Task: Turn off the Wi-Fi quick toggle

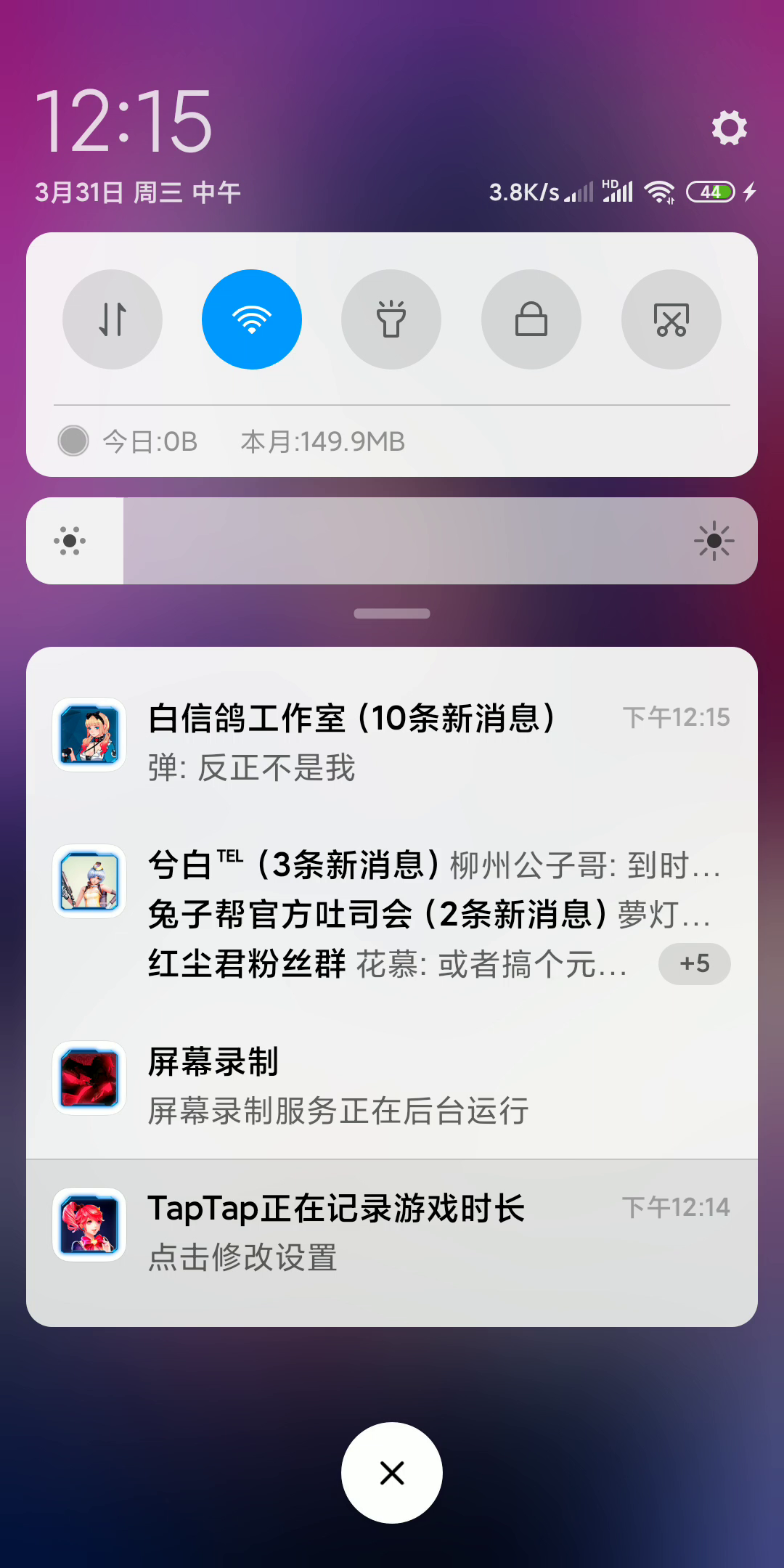Action: click(252, 319)
